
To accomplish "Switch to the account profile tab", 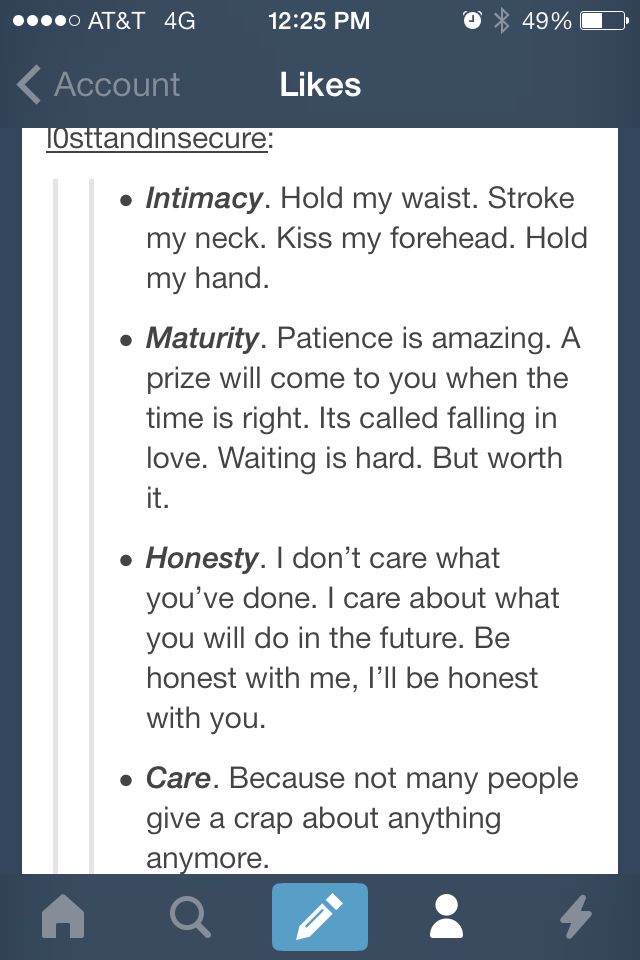I will (446, 917).
